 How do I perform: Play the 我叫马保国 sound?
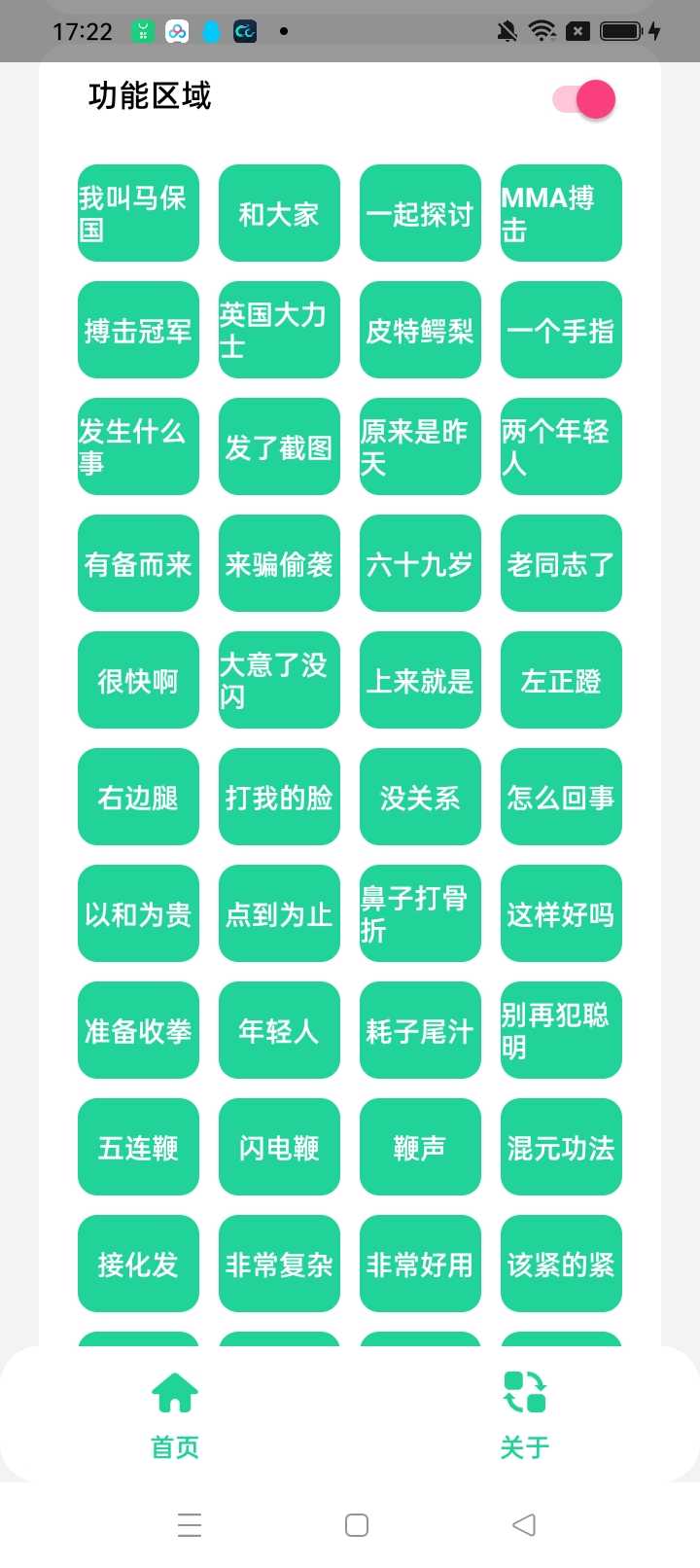(x=138, y=213)
